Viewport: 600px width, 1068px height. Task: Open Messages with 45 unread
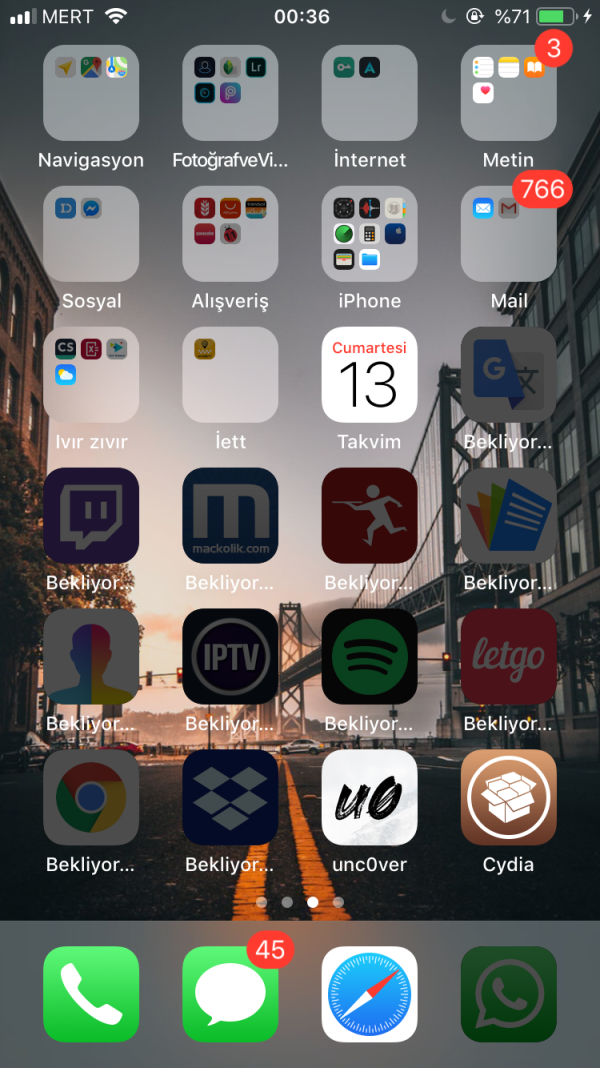[x=230, y=994]
